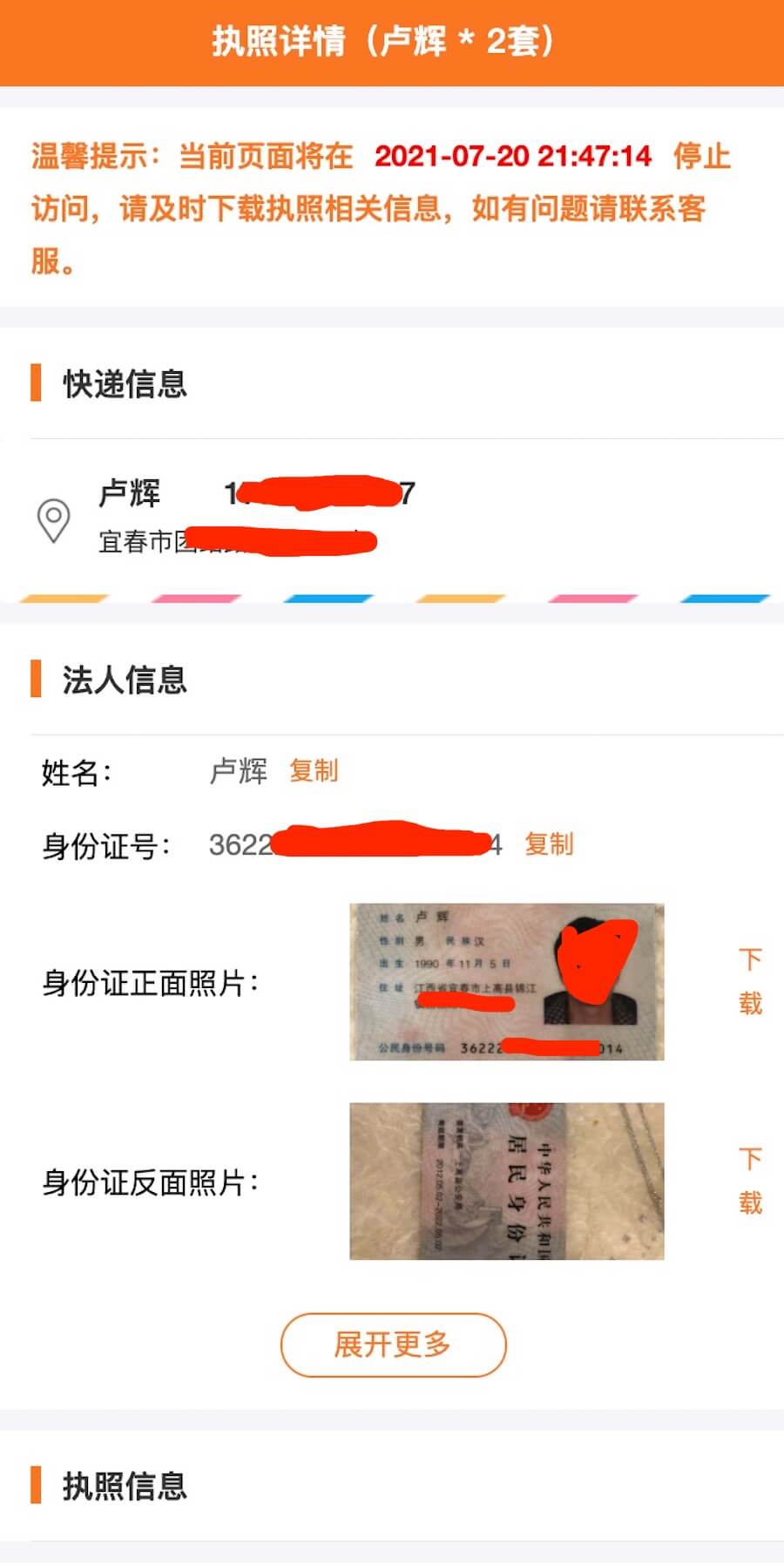Image resolution: width=784 pixels, height=1565 pixels.
Task: Open the ID card front photo thumbnail
Action: point(506,982)
